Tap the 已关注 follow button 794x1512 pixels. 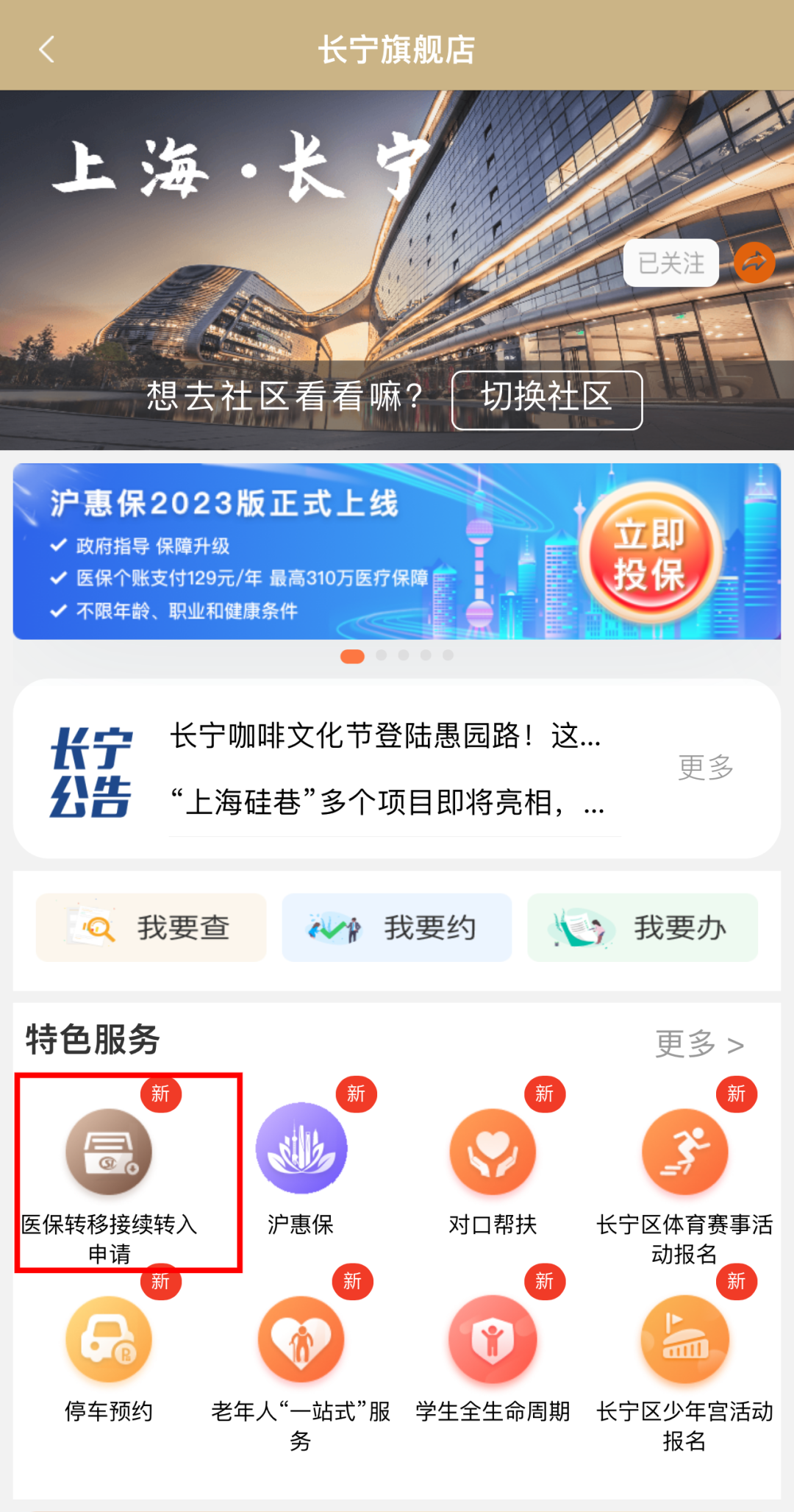(x=670, y=263)
